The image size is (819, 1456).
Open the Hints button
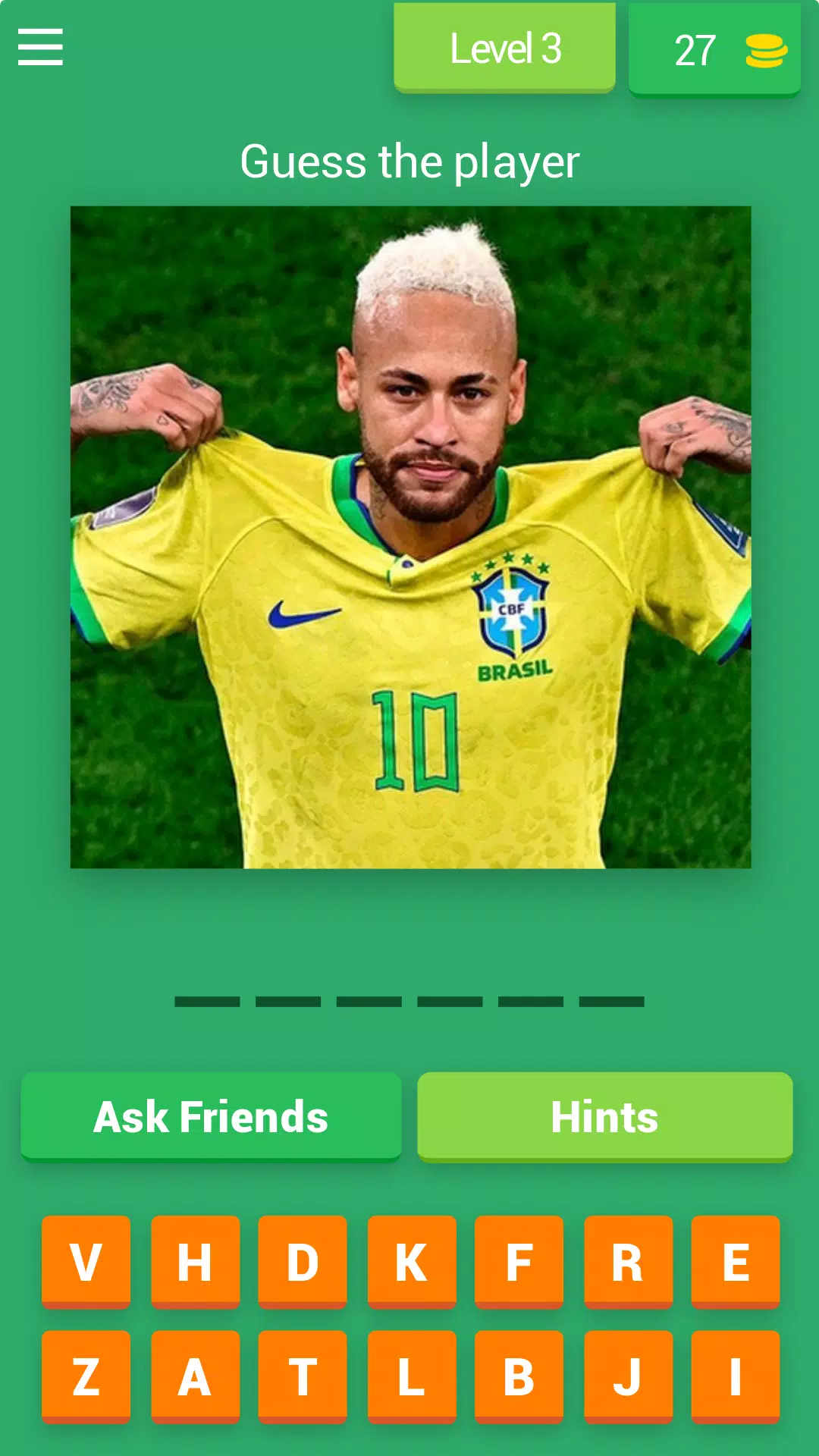tap(604, 1116)
